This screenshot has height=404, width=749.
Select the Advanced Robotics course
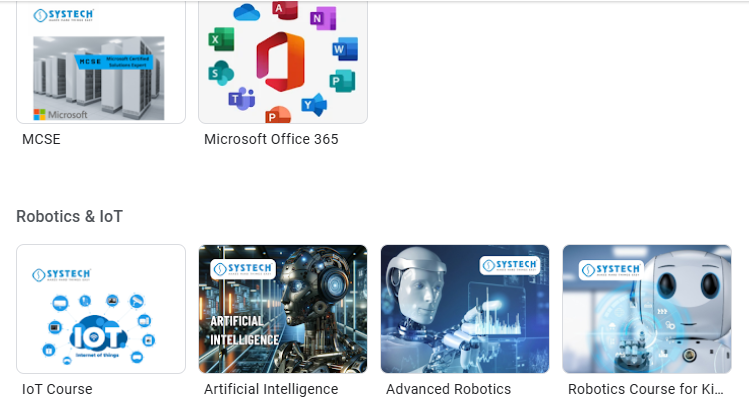tap(465, 309)
